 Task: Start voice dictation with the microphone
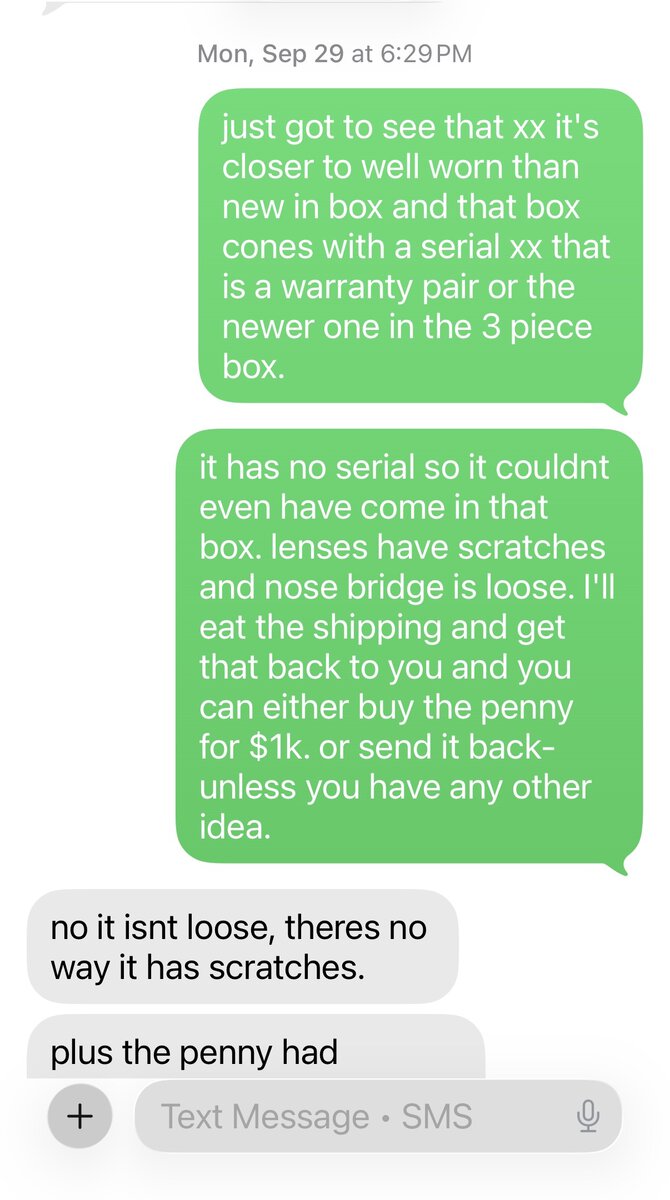[x=589, y=1116]
